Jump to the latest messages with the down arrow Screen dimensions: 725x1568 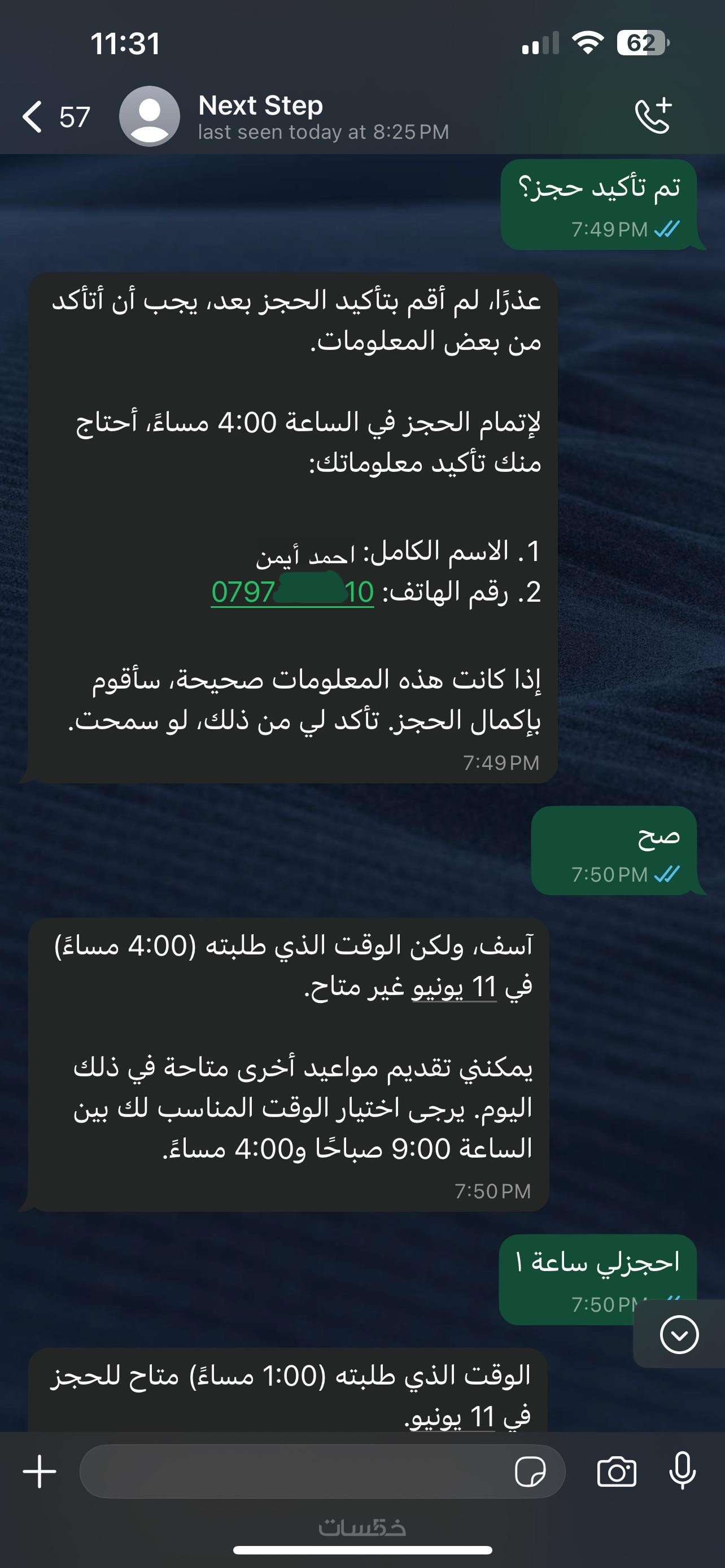(679, 1334)
